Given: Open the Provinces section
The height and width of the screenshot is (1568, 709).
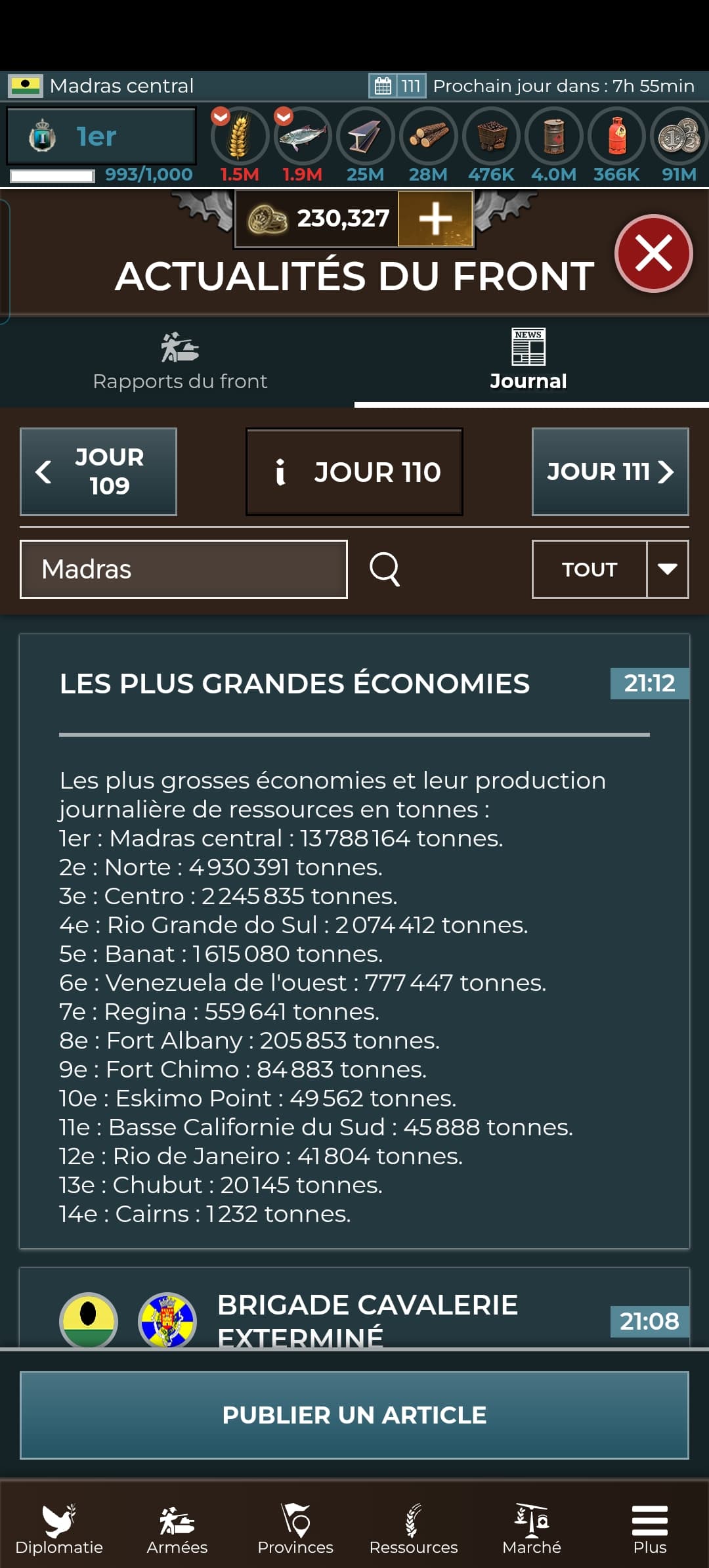Looking at the screenshot, I should point(295,1529).
